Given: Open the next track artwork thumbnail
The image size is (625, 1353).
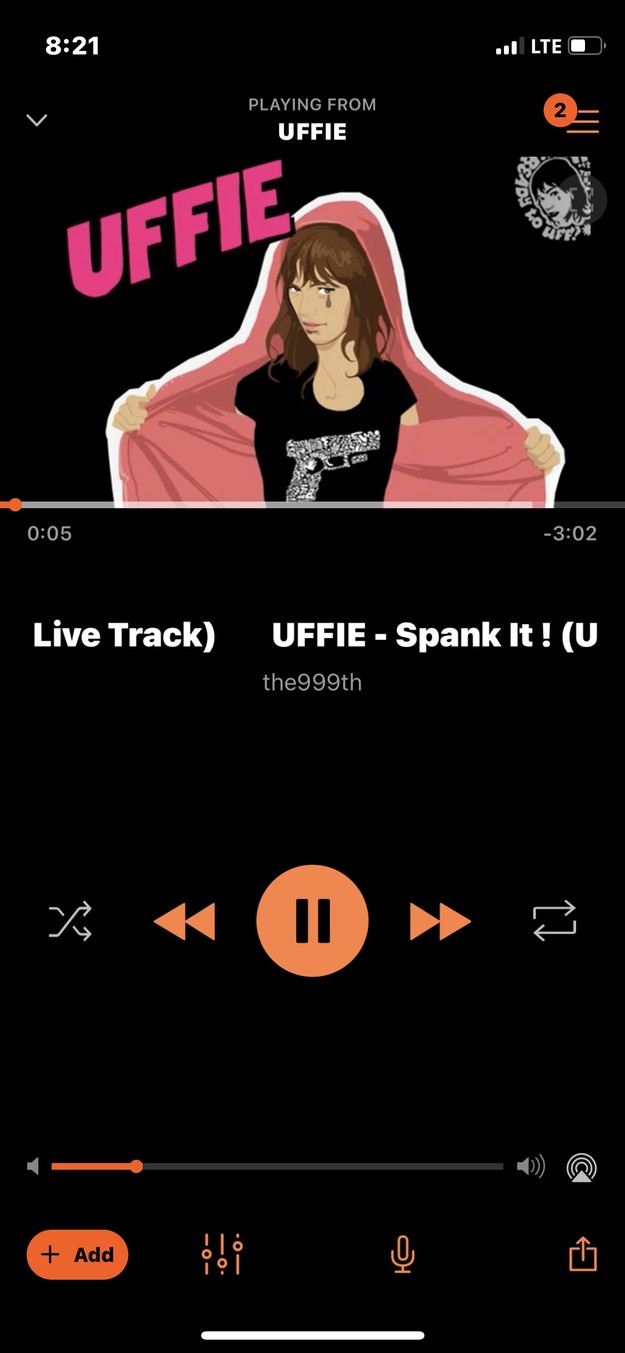Looking at the screenshot, I should pyautogui.click(x=555, y=196).
